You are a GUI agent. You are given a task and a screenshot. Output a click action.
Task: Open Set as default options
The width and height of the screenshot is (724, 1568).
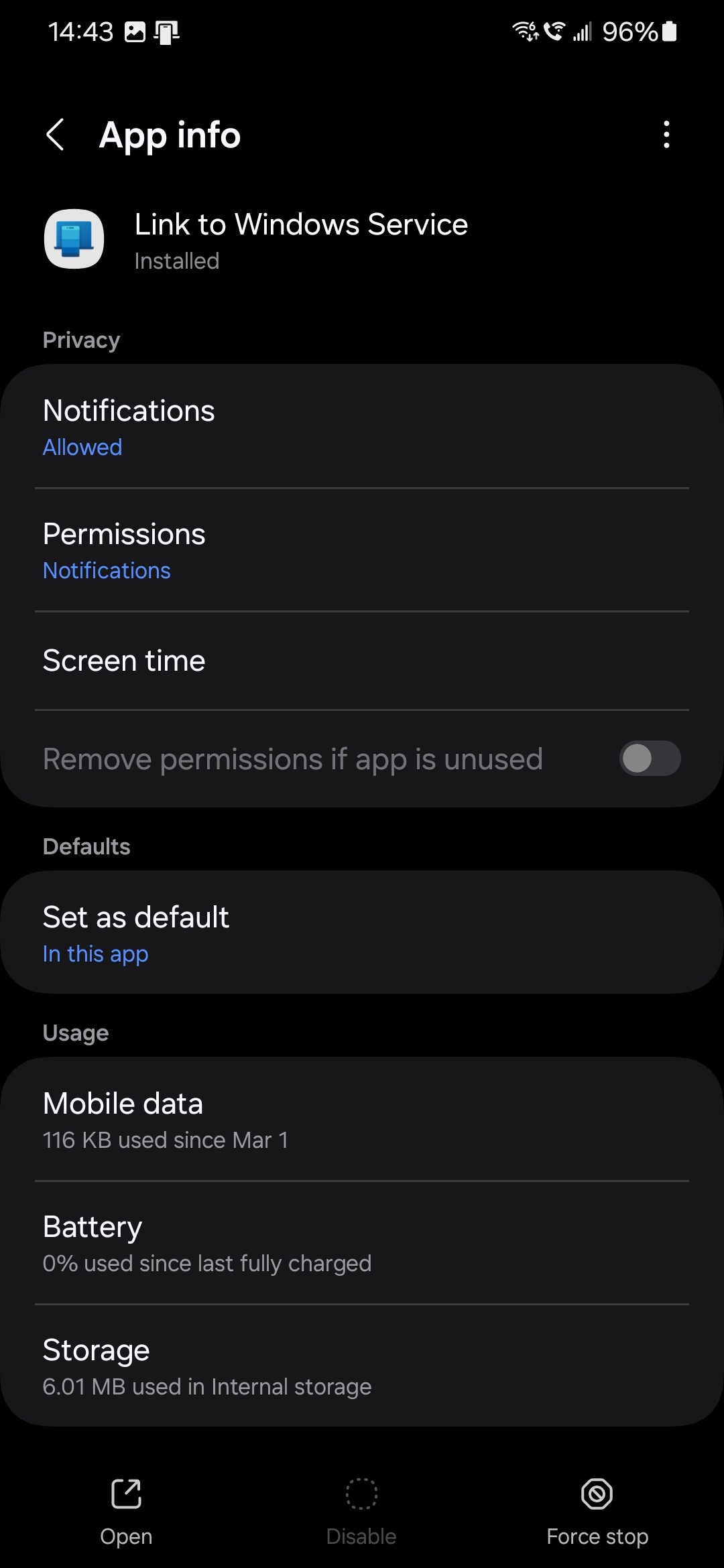(362, 933)
